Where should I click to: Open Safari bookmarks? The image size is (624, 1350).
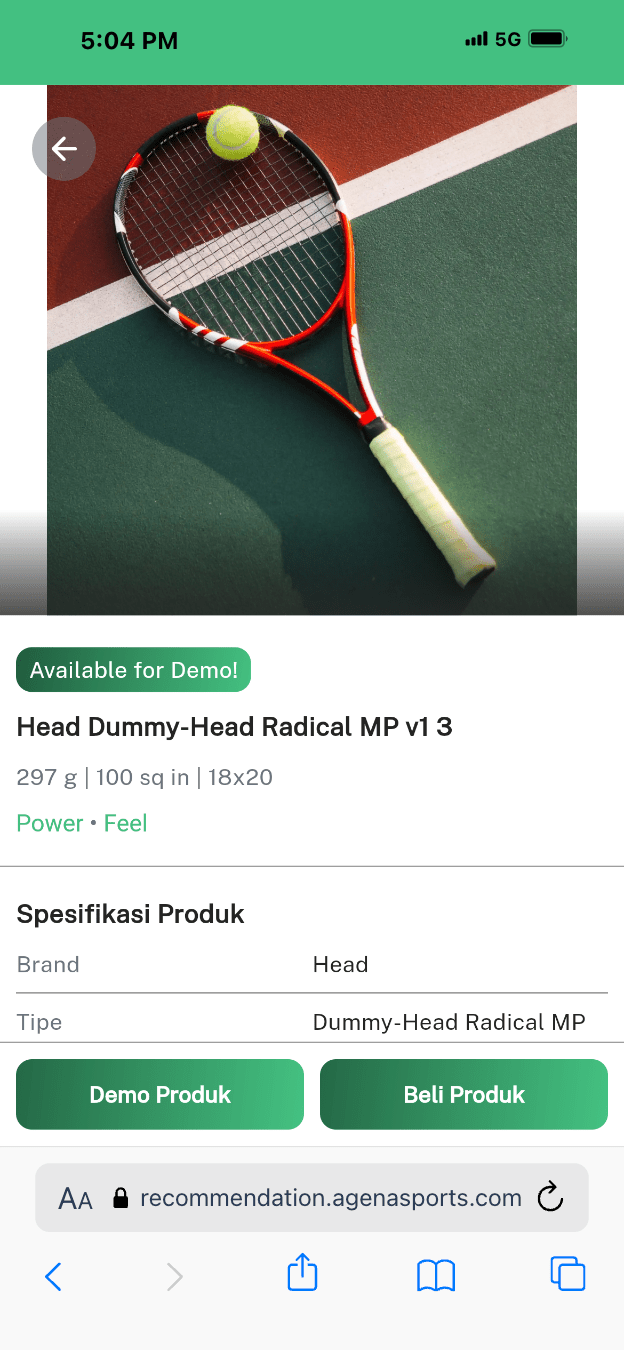coord(436,1275)
